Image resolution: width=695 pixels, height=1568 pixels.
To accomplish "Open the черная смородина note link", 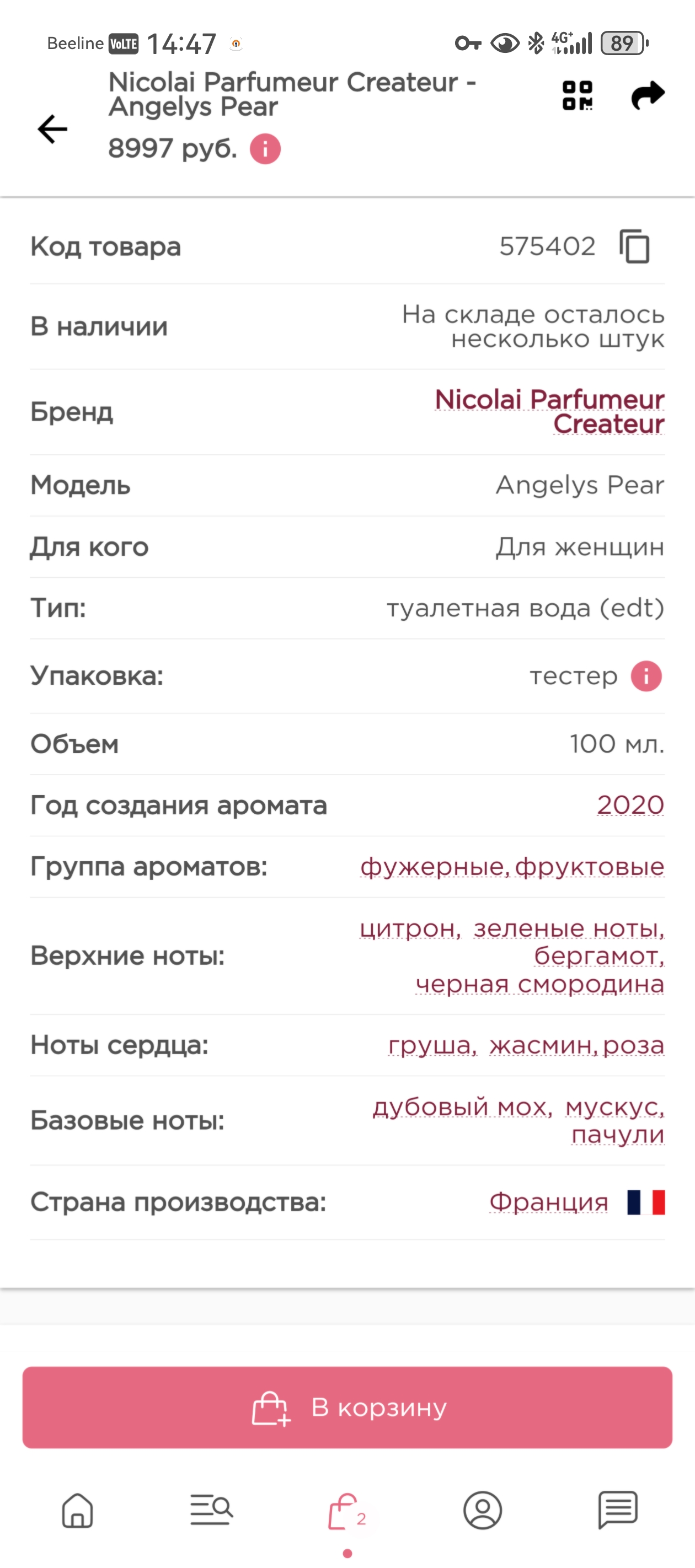I will pos(539,984).
